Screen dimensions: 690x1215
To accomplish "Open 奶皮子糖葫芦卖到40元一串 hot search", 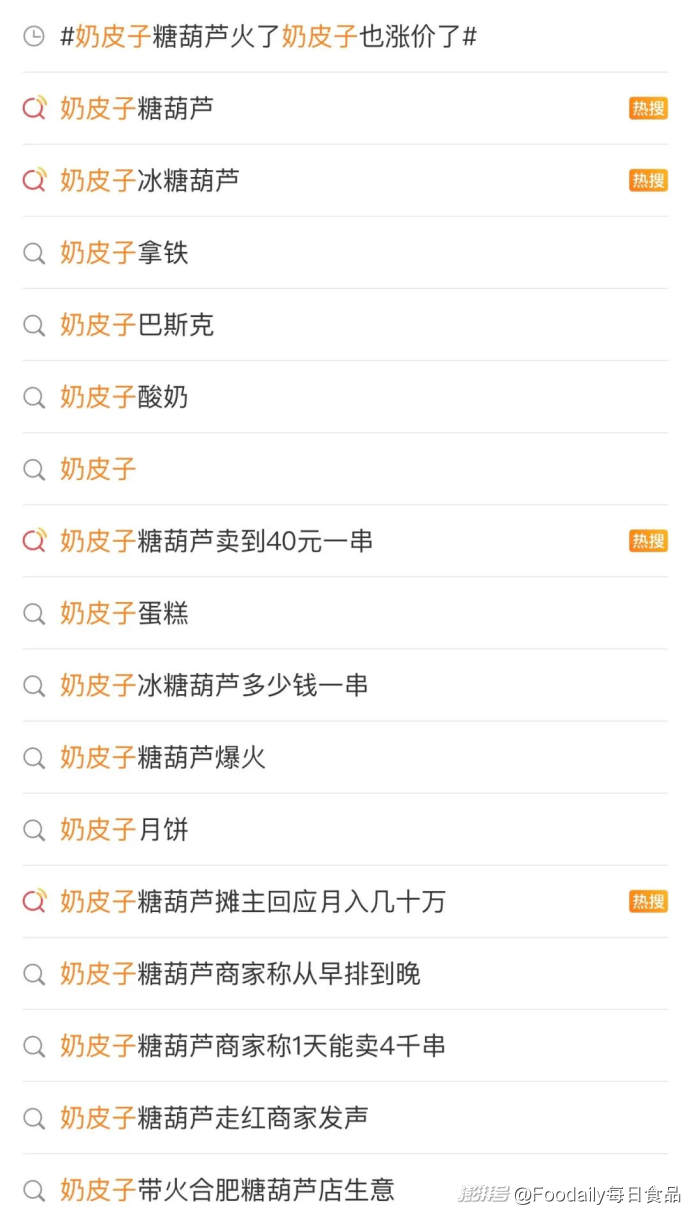I will coord(216,541).
